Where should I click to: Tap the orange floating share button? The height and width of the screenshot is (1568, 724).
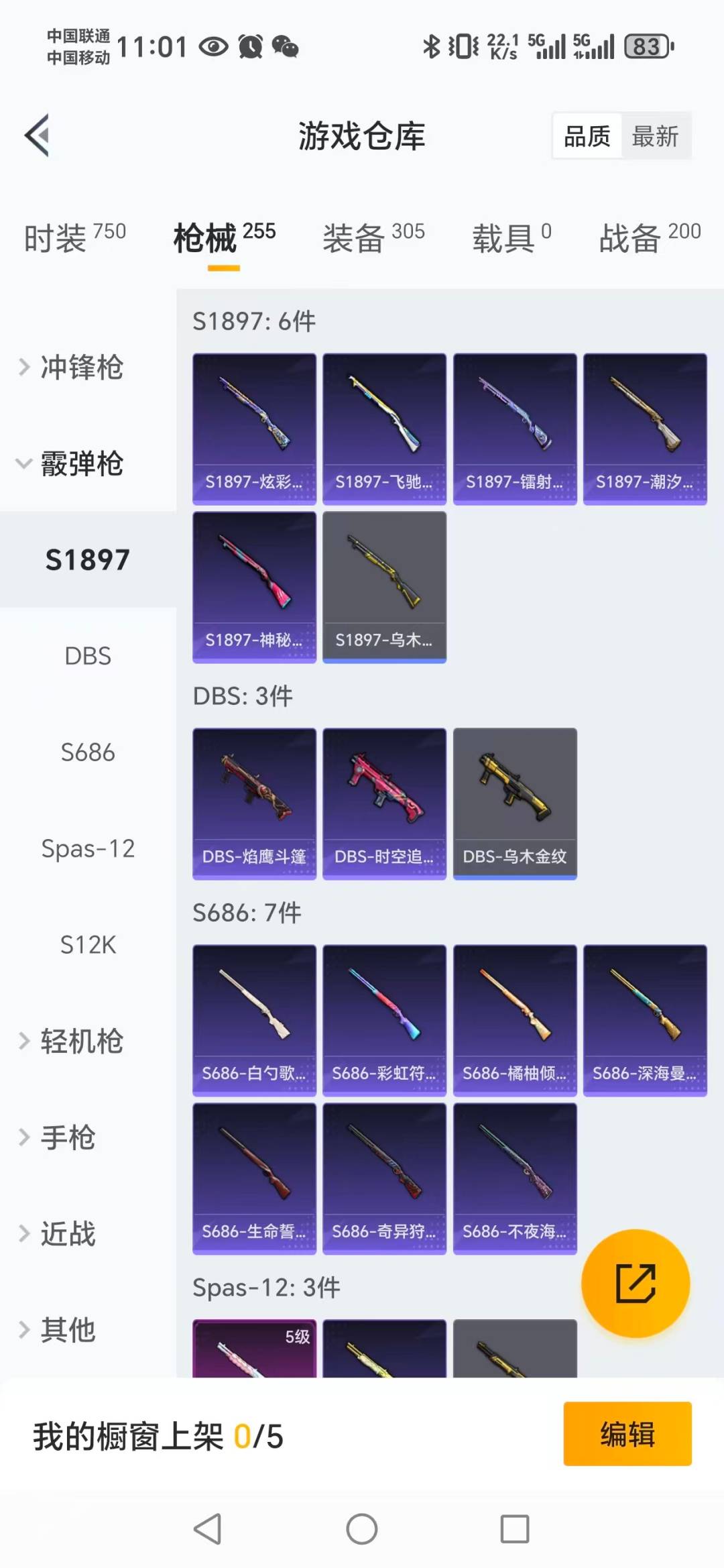click(635, 1283)
